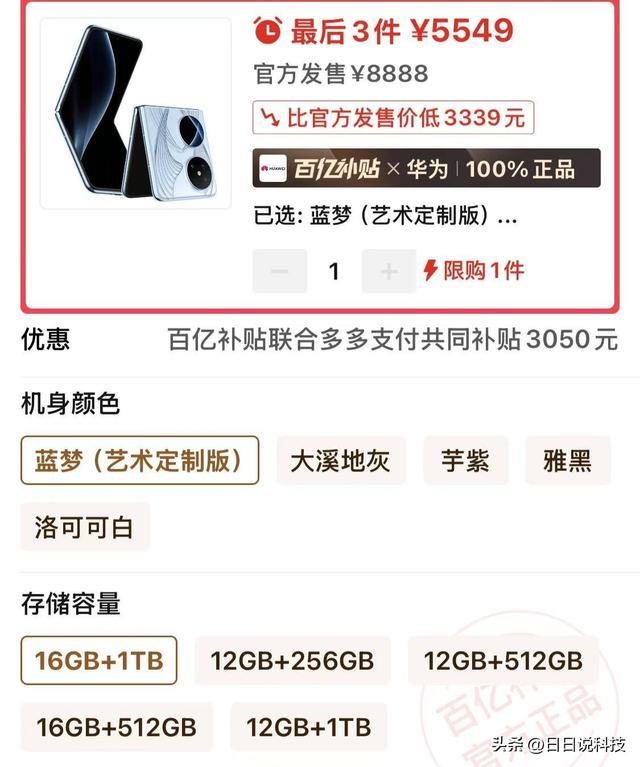The height and width of the screenshot is (767, 640).
Task: Select 12GB+1TB storage option
Action: (308, 726)
